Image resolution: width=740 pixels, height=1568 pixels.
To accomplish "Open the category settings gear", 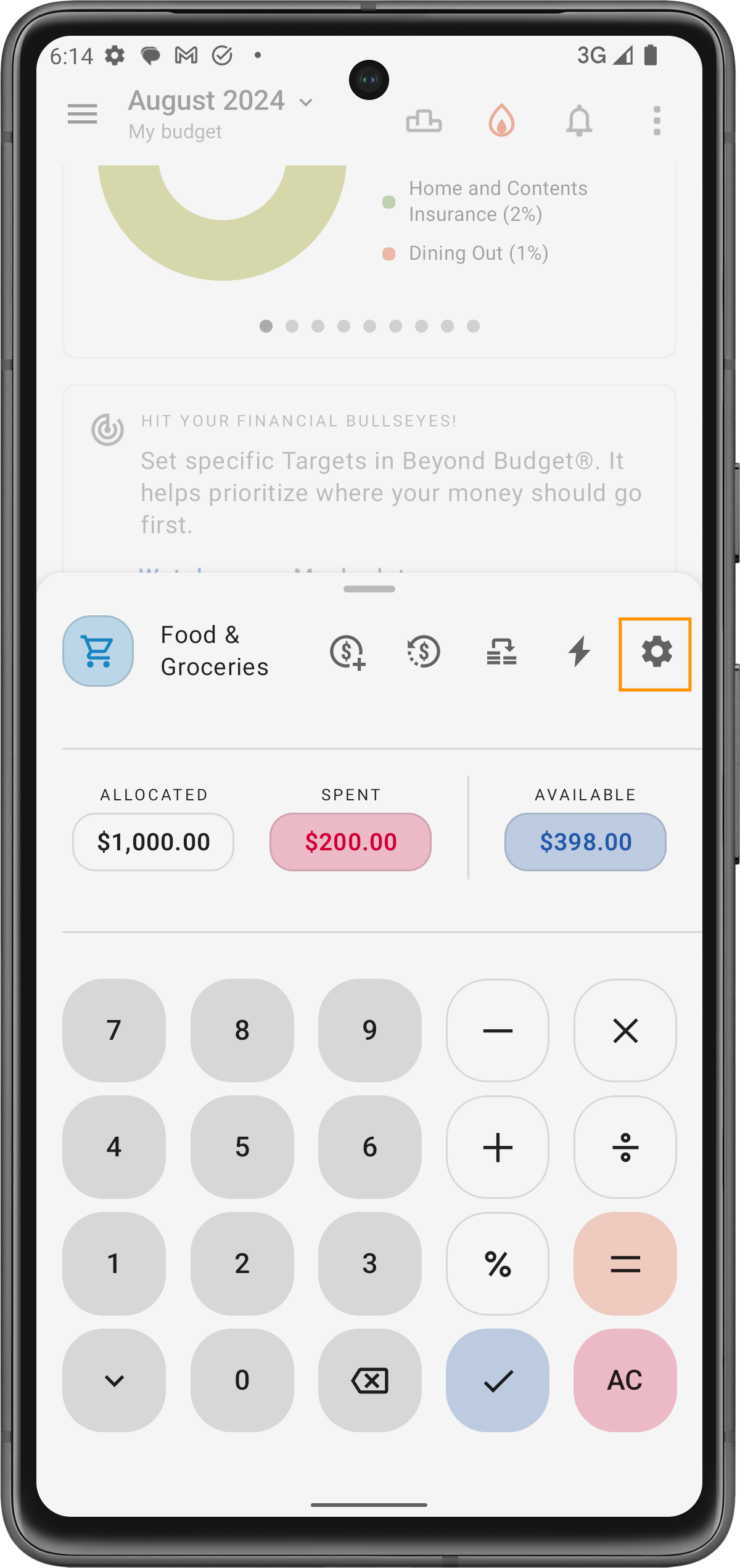I will (656, 653).
